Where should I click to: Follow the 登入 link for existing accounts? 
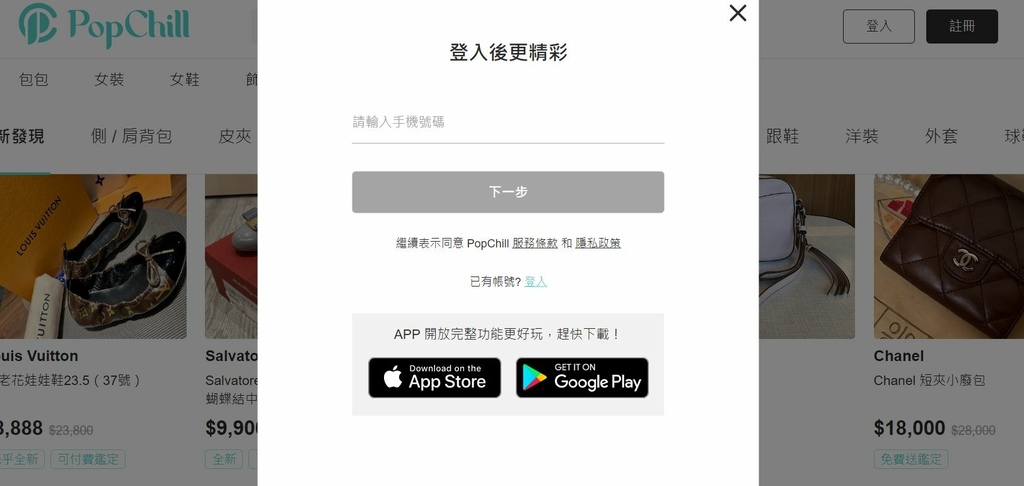[536, 282]
